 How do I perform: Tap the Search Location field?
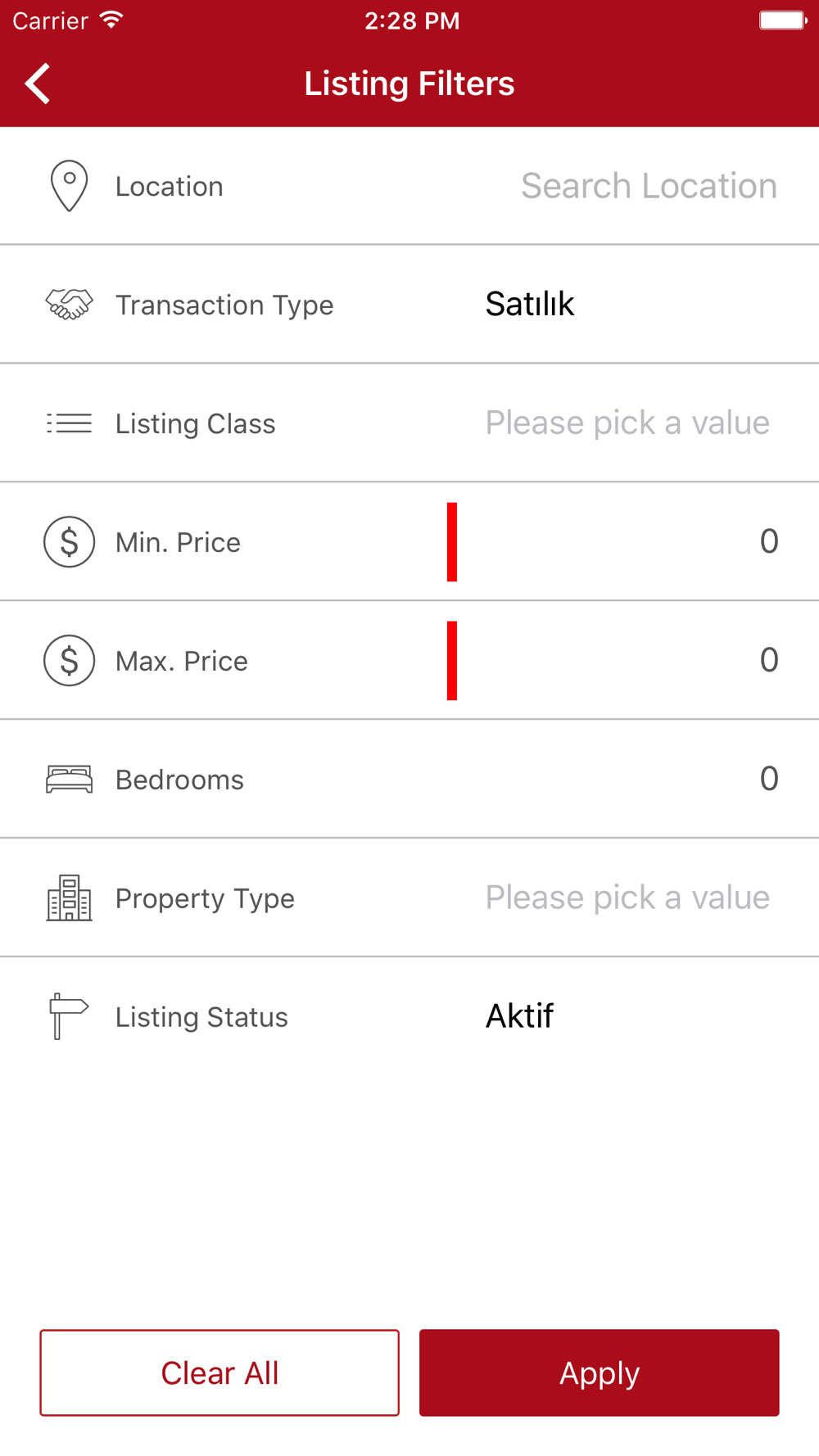[649, 186]
